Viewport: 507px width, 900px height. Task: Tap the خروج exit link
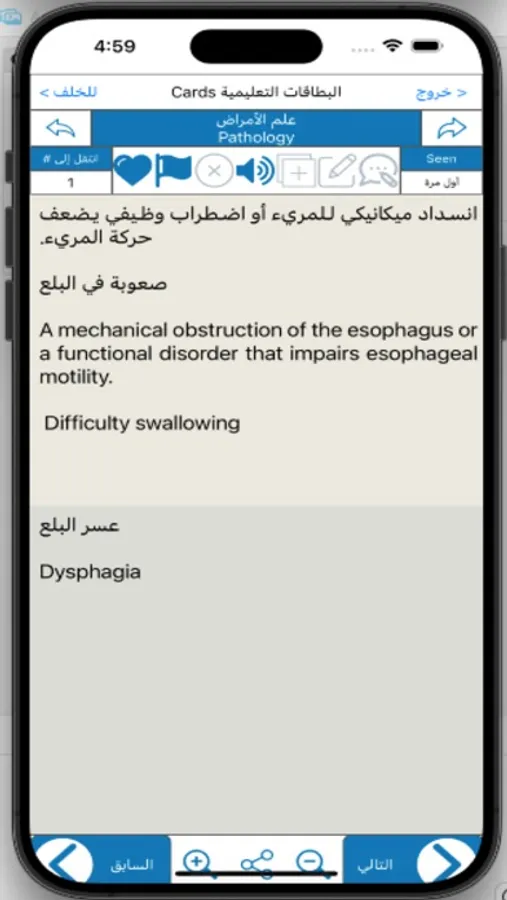coord(441,93)
